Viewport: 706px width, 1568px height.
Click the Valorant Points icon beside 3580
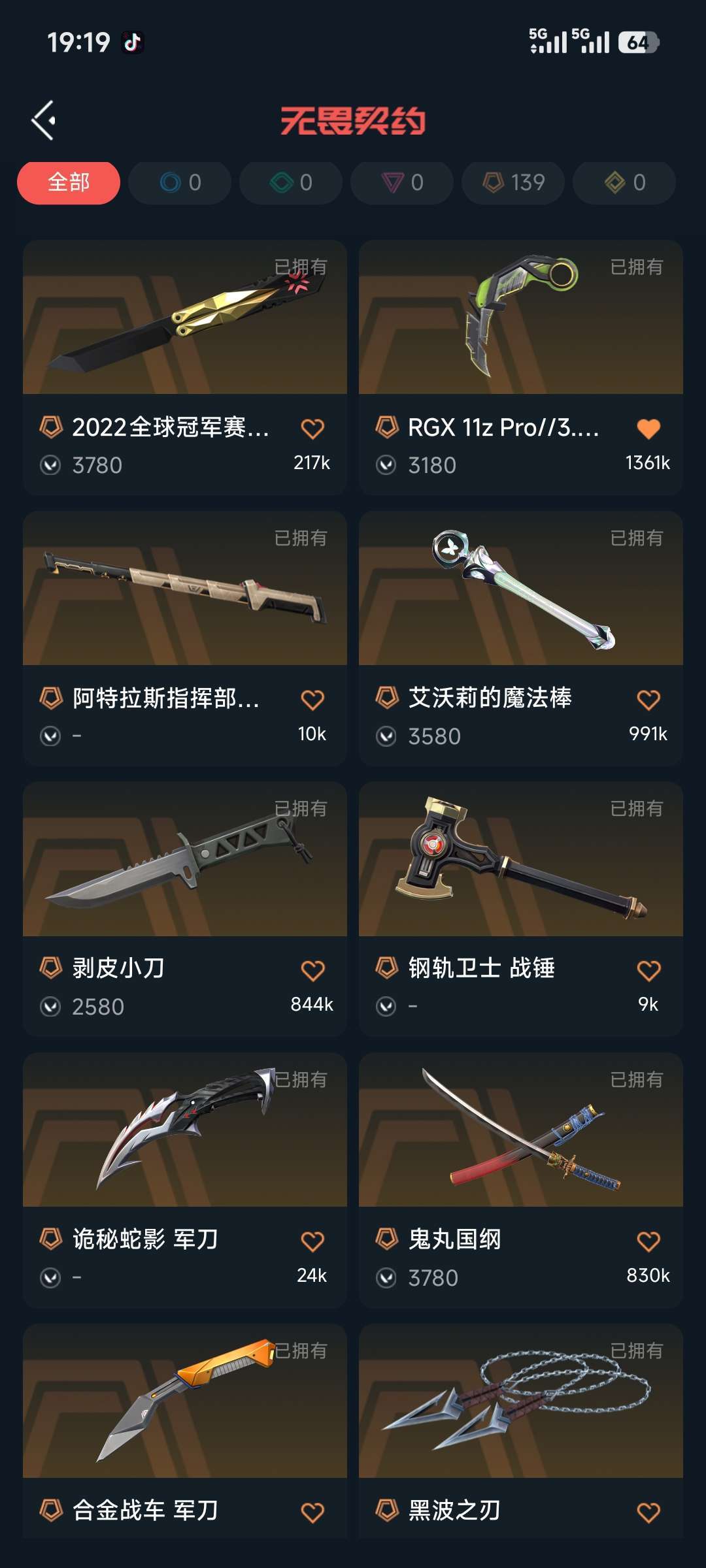[x=389, y=736]
